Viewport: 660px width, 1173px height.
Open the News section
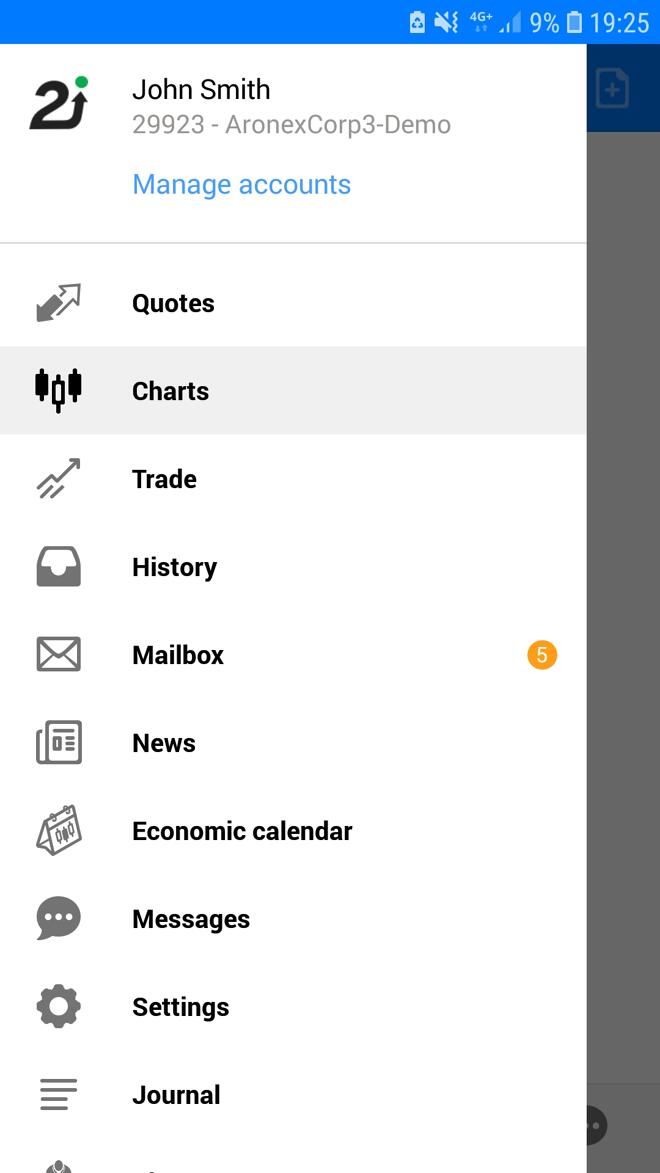coord(293,742)
